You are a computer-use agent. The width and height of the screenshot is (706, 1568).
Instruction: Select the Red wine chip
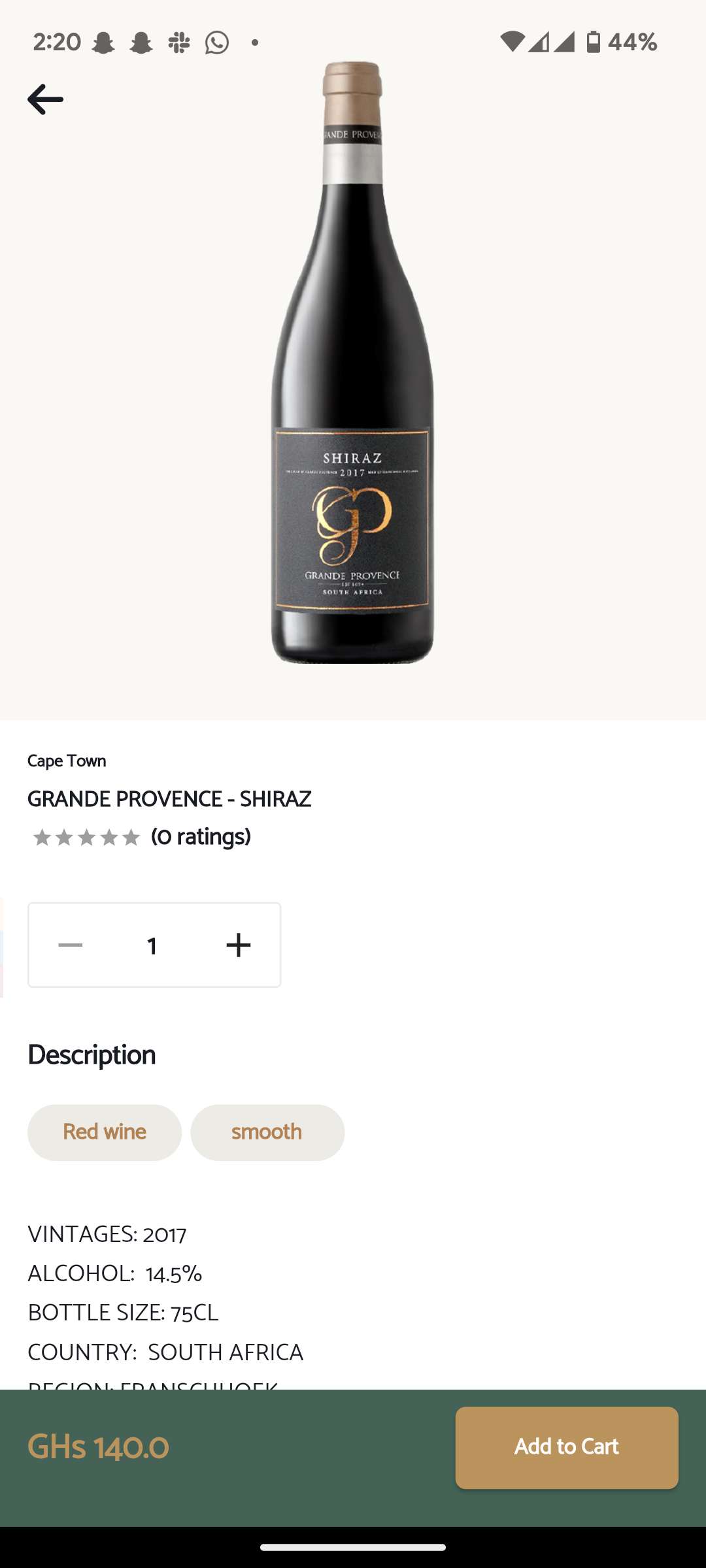pyautogui.click(x=105, y=1132)
